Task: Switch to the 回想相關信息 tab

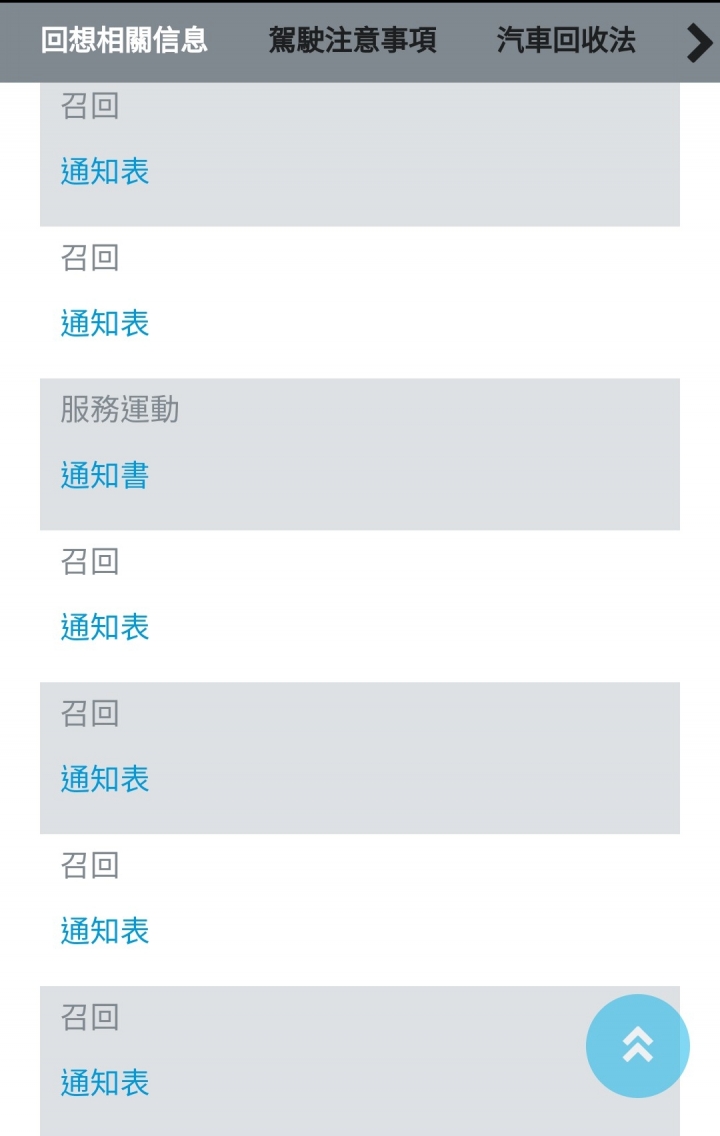Action: [x=124, y=40]
